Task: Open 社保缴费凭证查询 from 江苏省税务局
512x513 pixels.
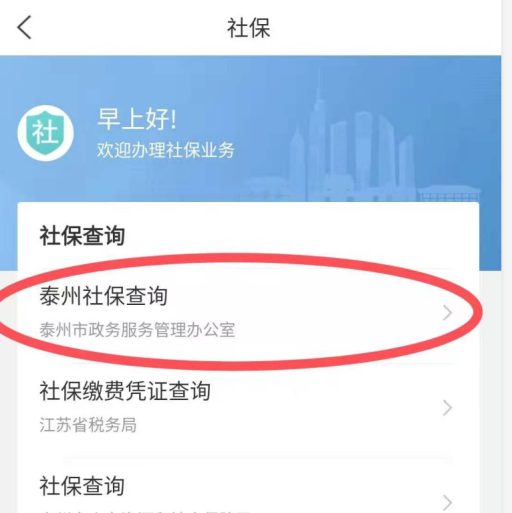Action: click(x=248, y=408)
